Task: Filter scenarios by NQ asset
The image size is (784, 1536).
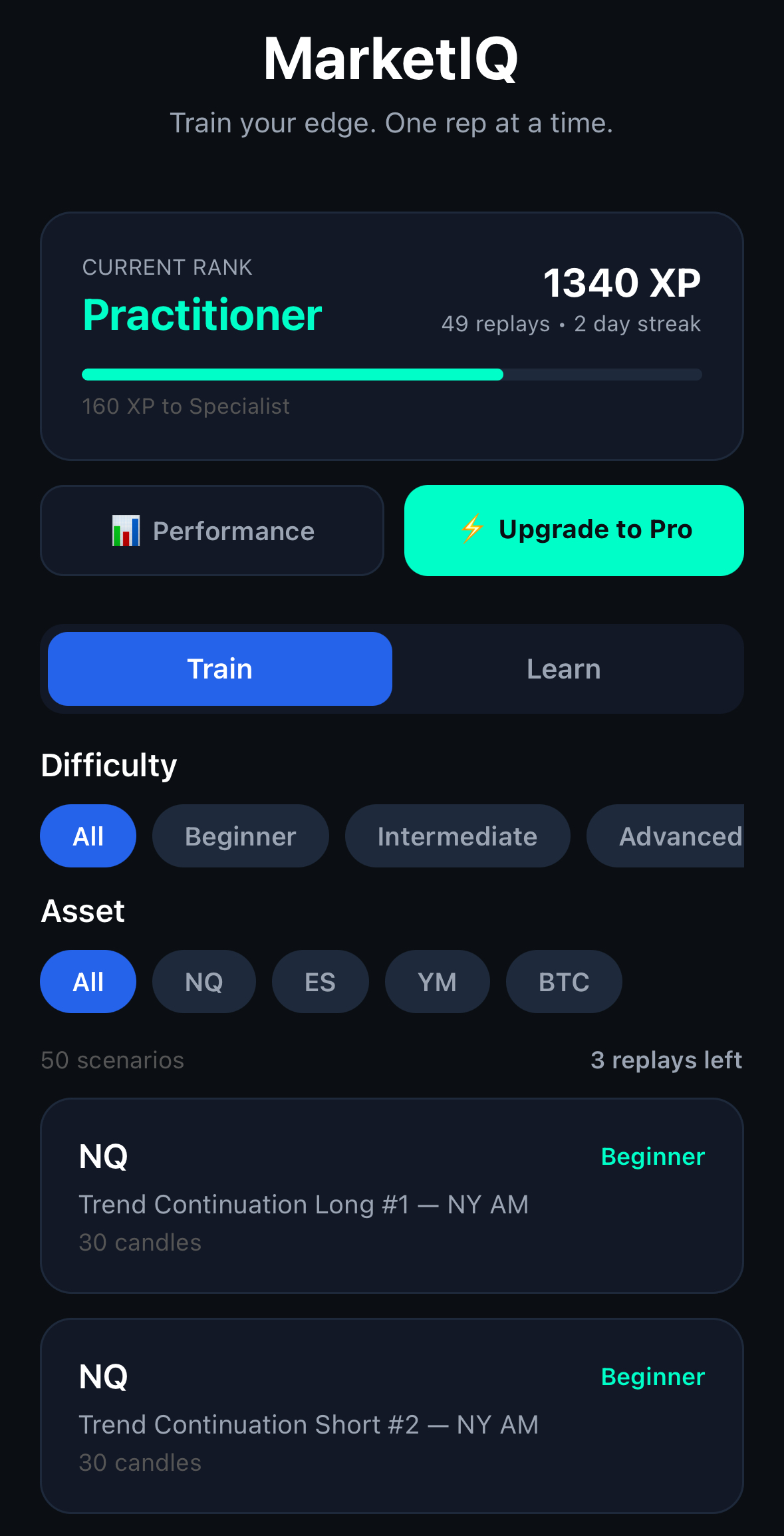Action: [x=203, y=981]
